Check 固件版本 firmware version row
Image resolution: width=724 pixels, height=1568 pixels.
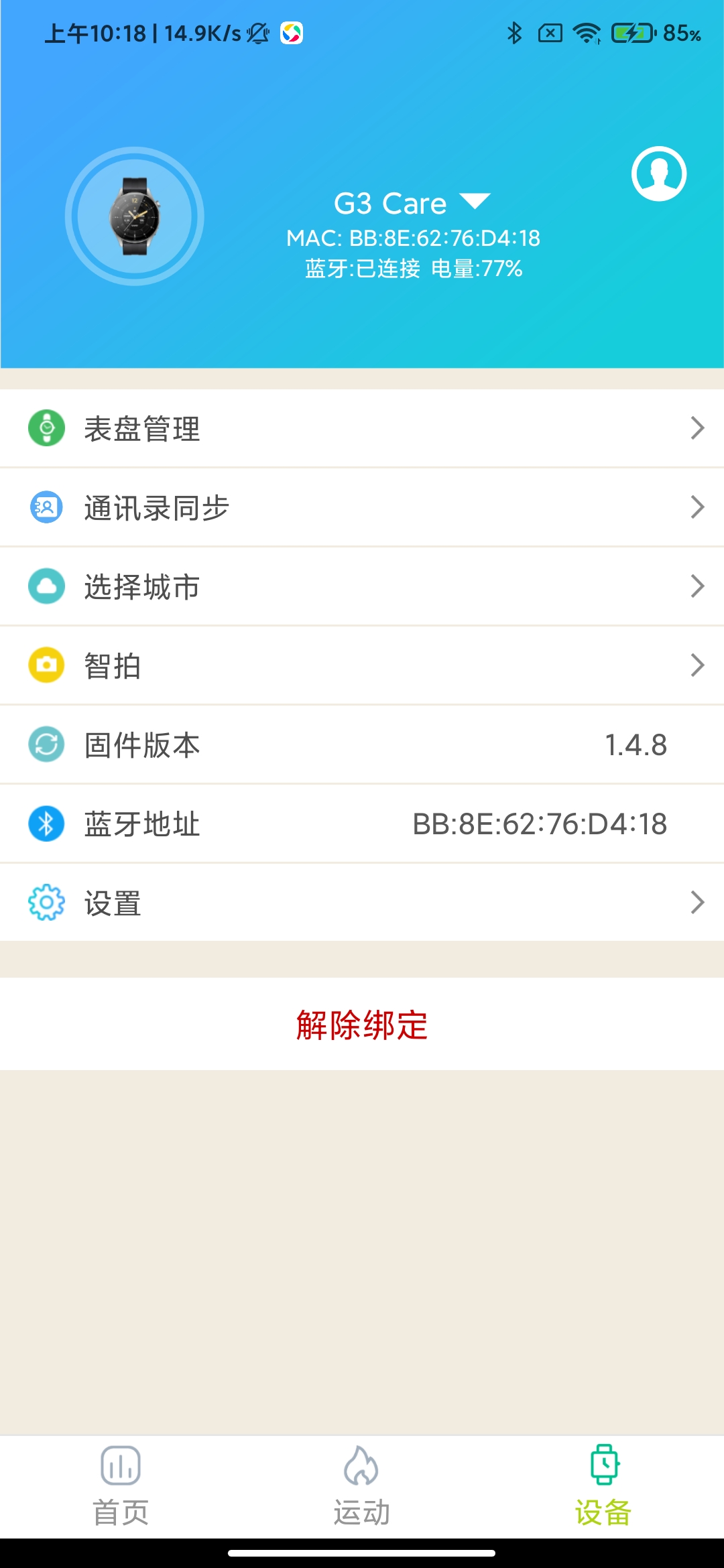362,745
